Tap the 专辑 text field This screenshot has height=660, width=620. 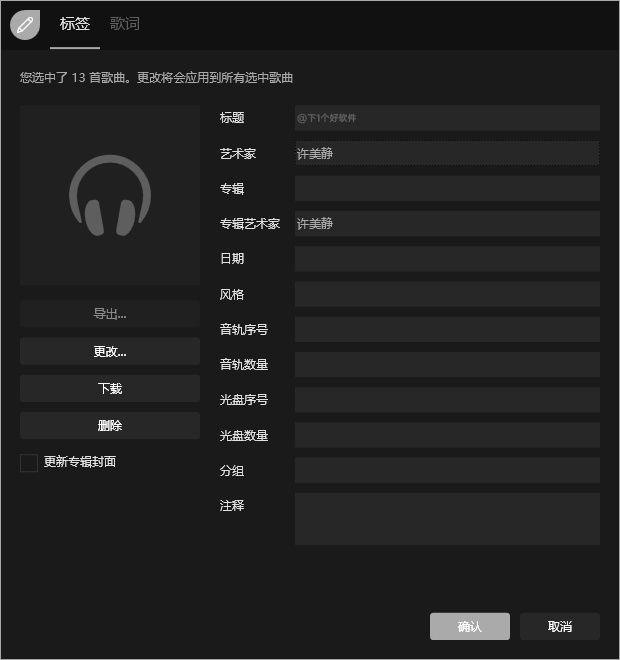coord(447,189)
